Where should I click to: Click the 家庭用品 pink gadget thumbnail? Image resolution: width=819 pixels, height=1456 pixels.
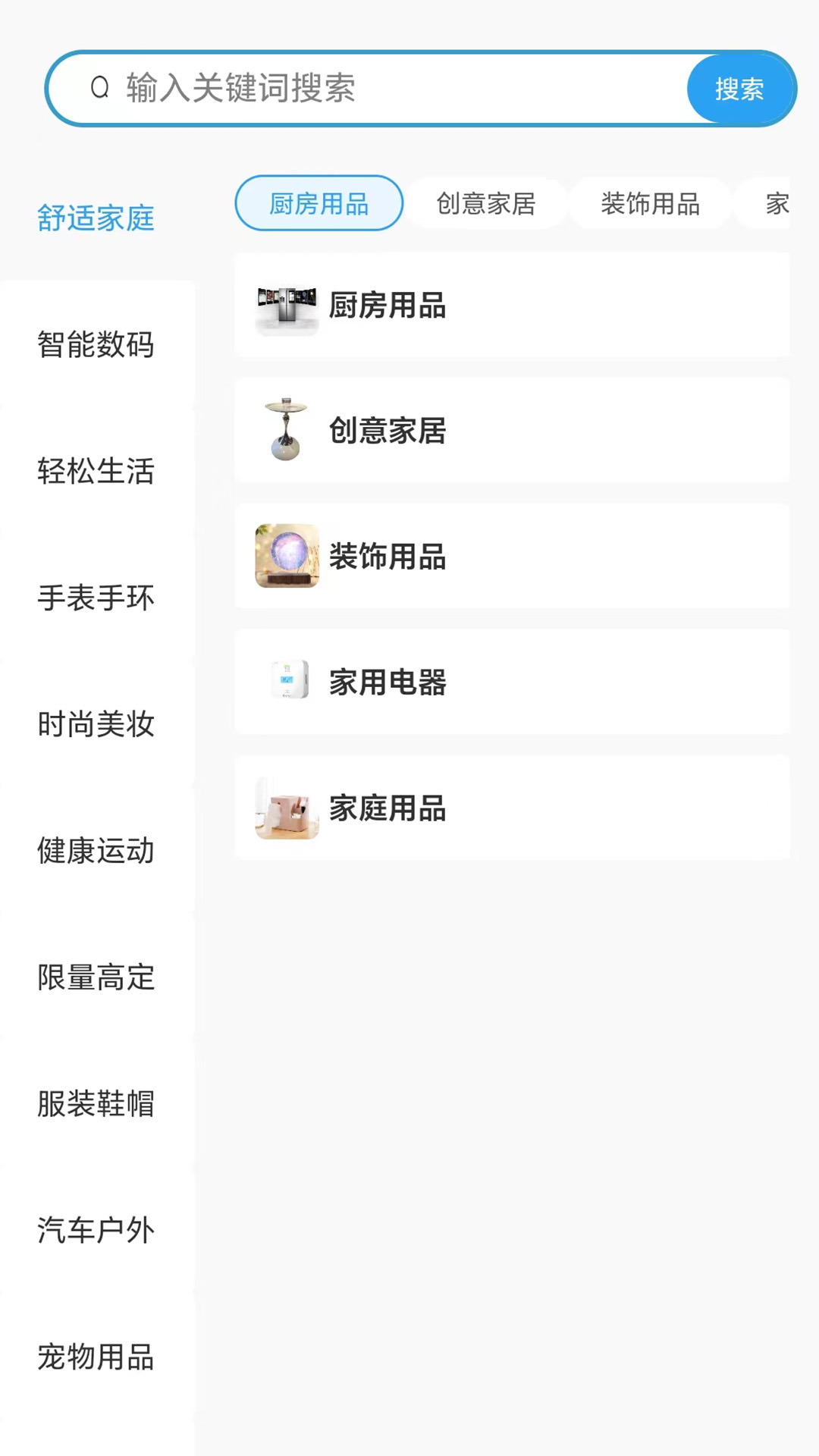pos(286,808)
